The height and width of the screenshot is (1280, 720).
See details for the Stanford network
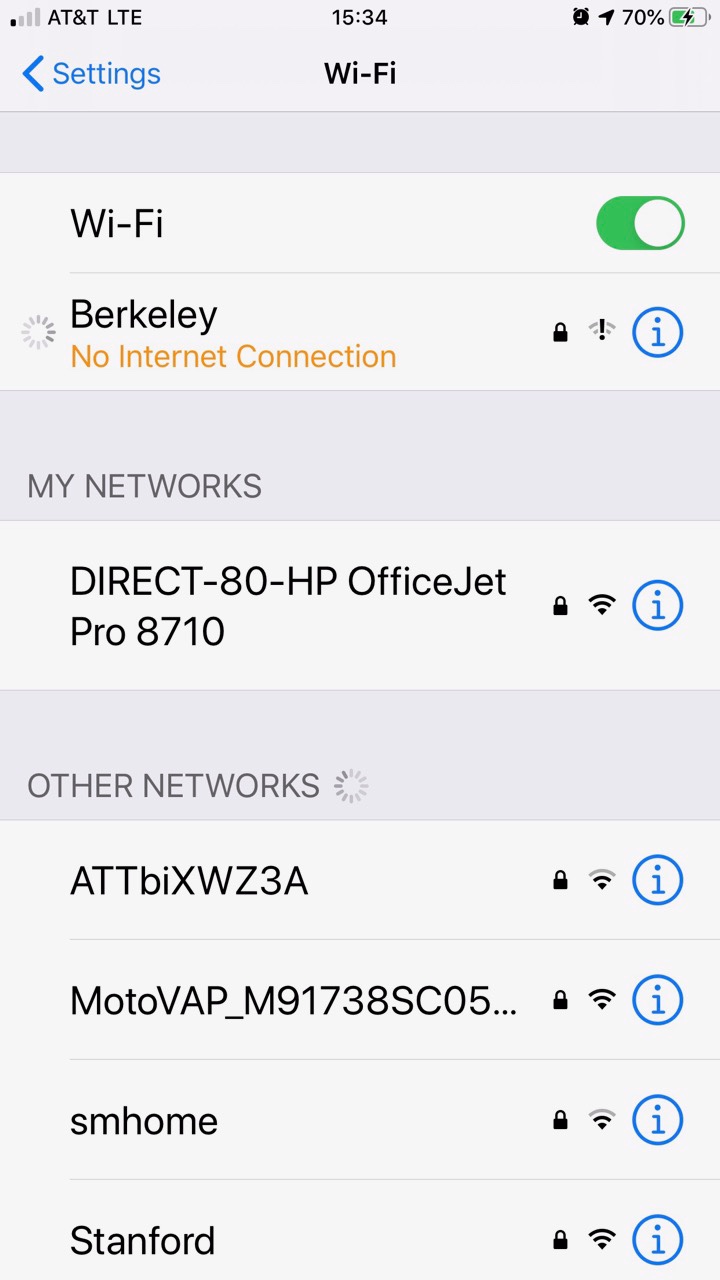pyautogui.click(x=657, y=1241)
